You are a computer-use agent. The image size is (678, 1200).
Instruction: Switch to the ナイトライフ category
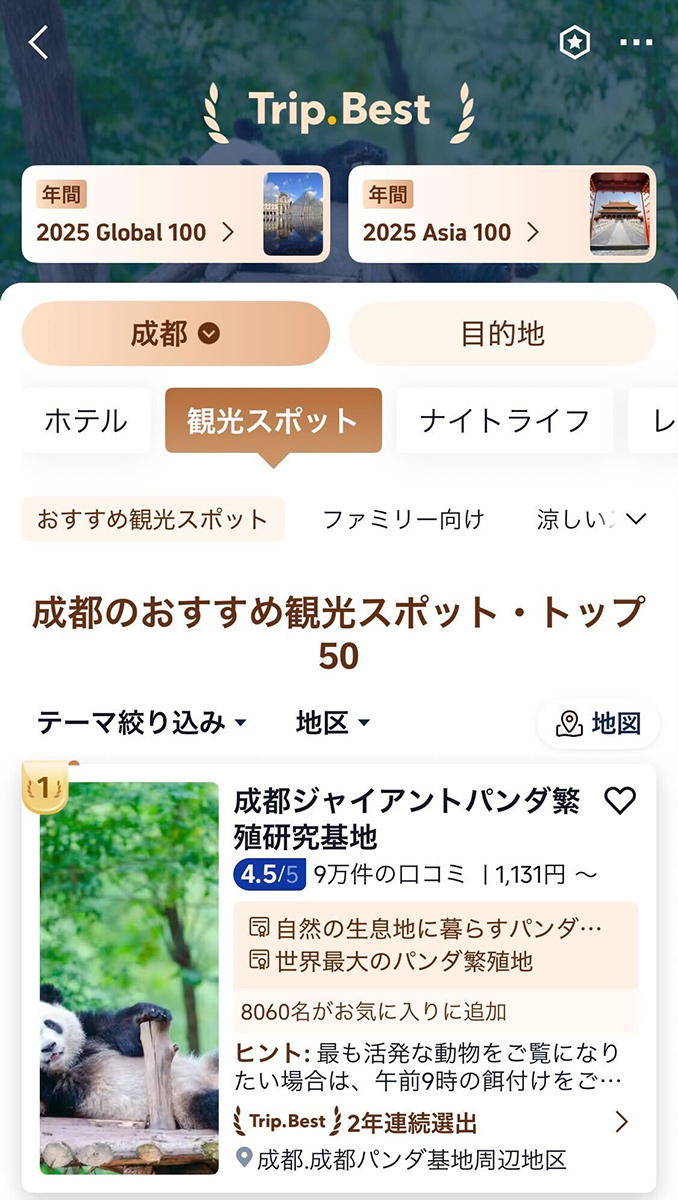504,421
